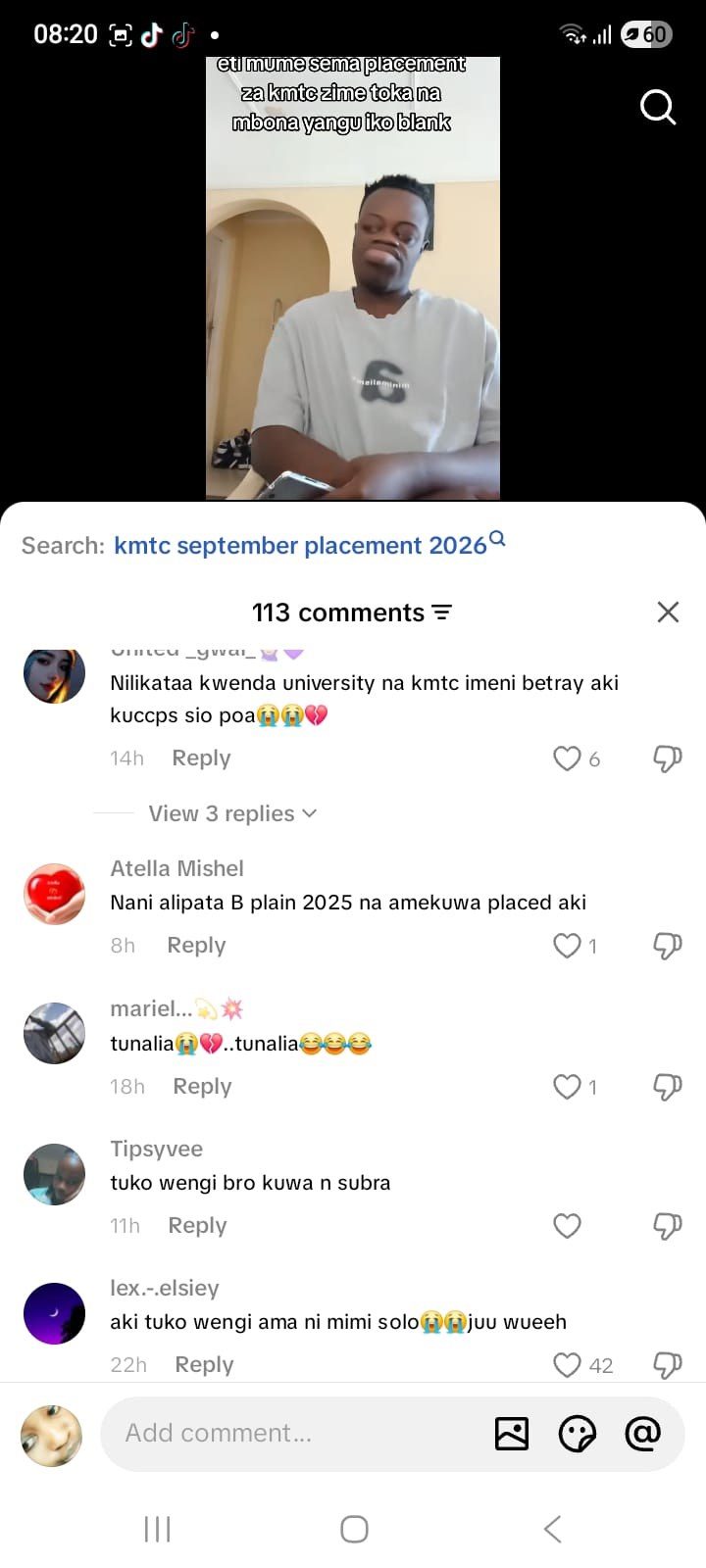Open the comment sort filter icon
Screen dimensions: 706x1568
click(442, 612)
